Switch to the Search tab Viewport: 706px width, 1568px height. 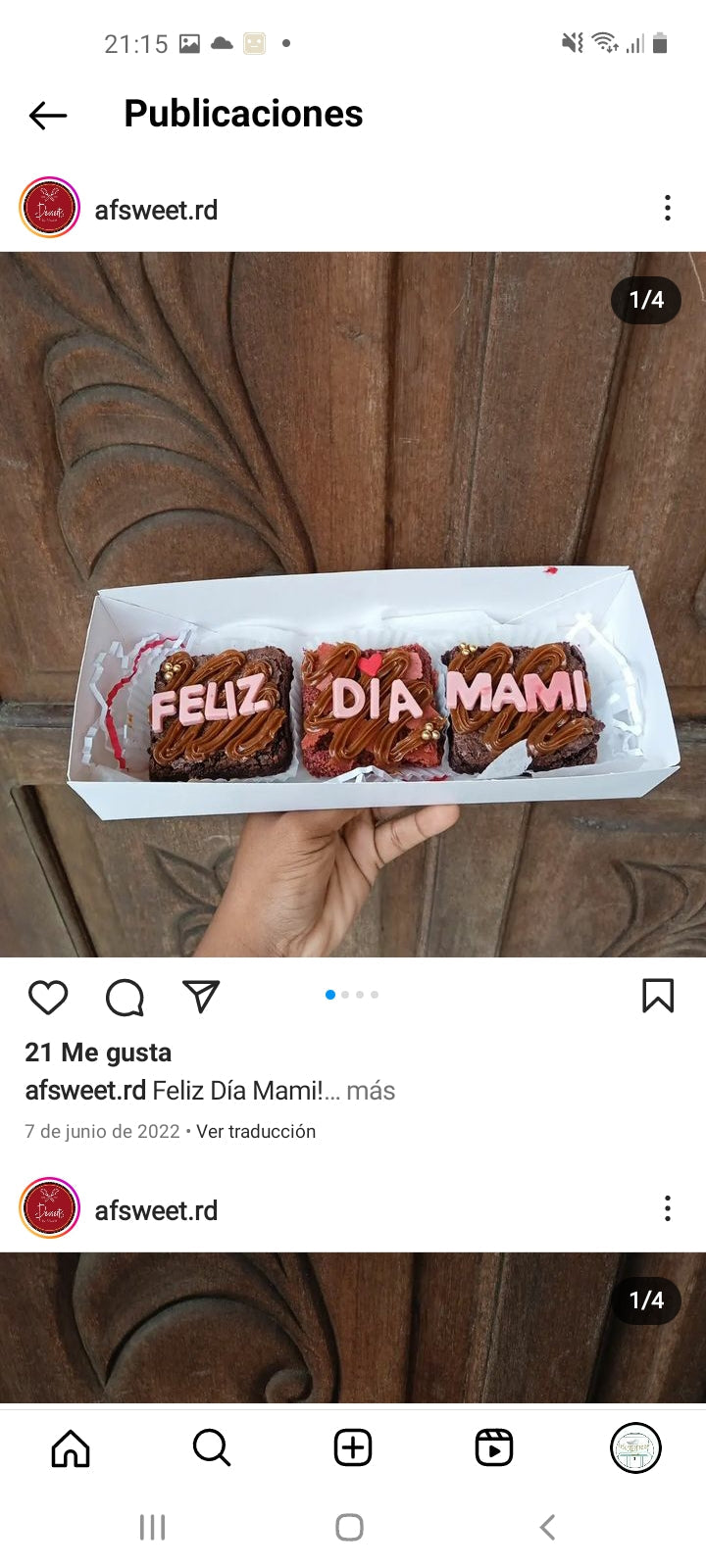click(x=212, y=1447)
